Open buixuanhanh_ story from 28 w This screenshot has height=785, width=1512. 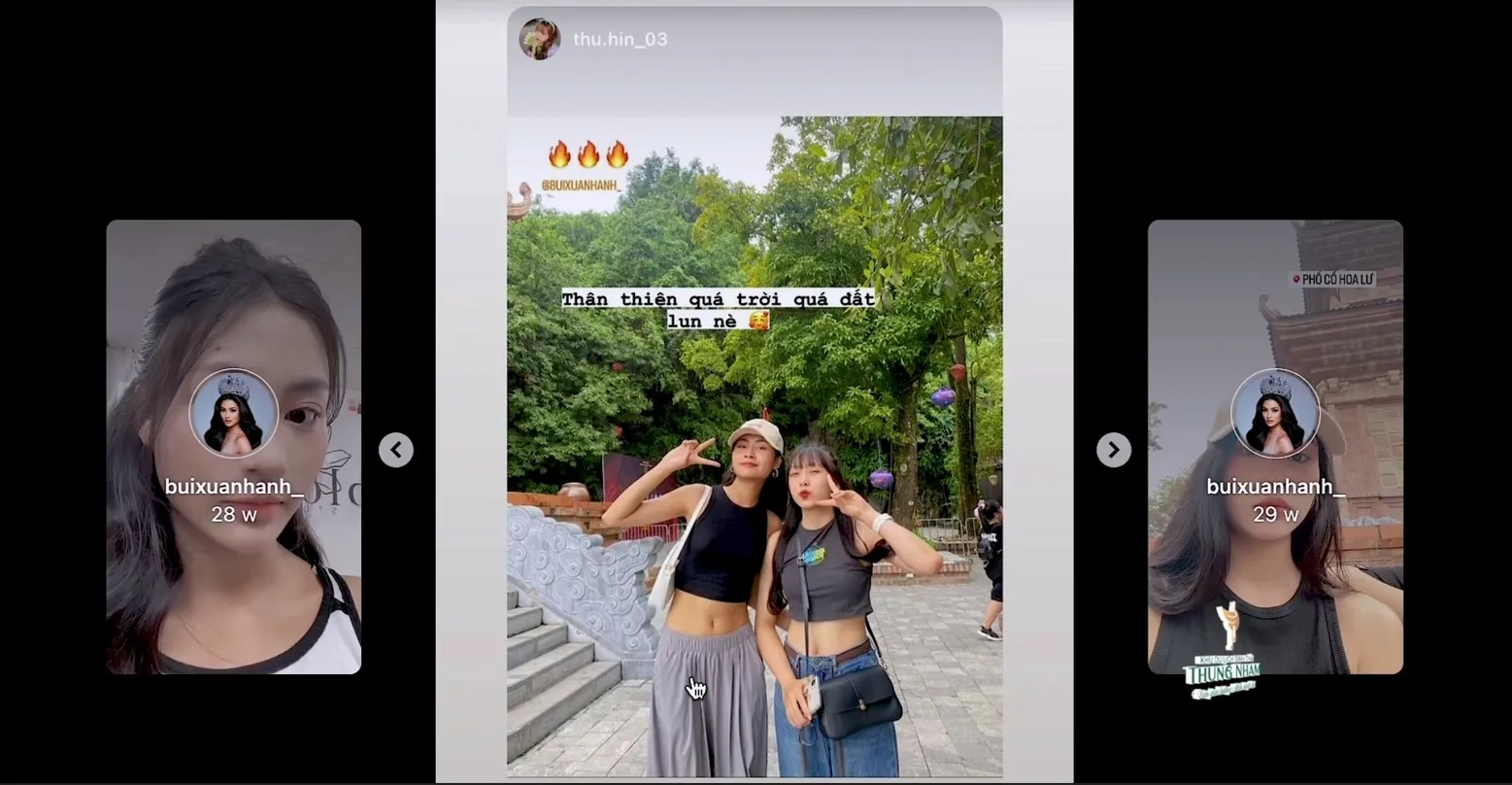coord(233,447)
